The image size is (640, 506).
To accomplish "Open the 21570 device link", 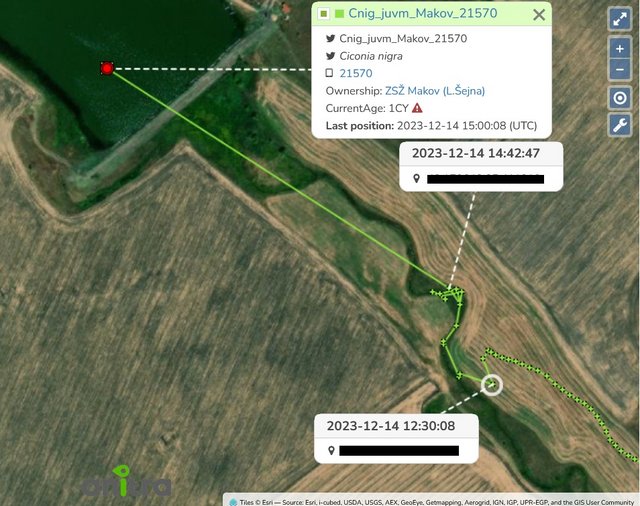I will (x=356, y=73).
